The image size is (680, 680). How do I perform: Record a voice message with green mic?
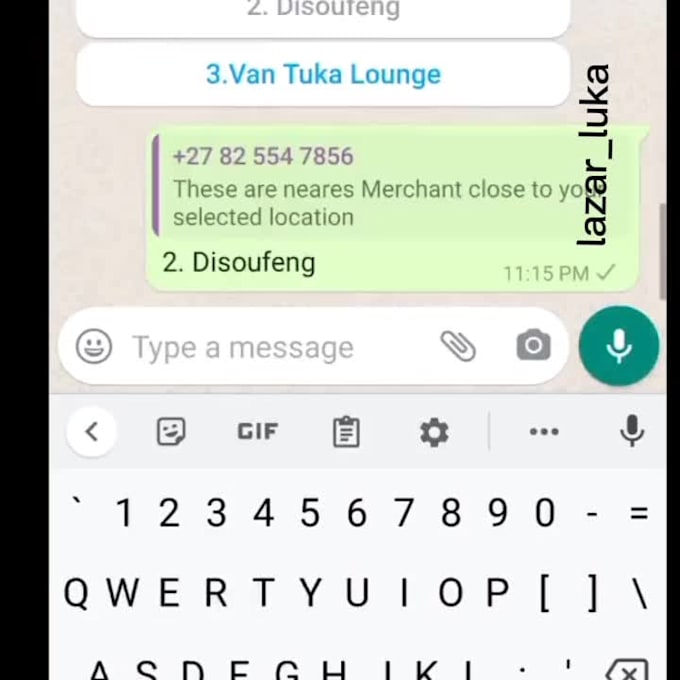coord(619,346)
